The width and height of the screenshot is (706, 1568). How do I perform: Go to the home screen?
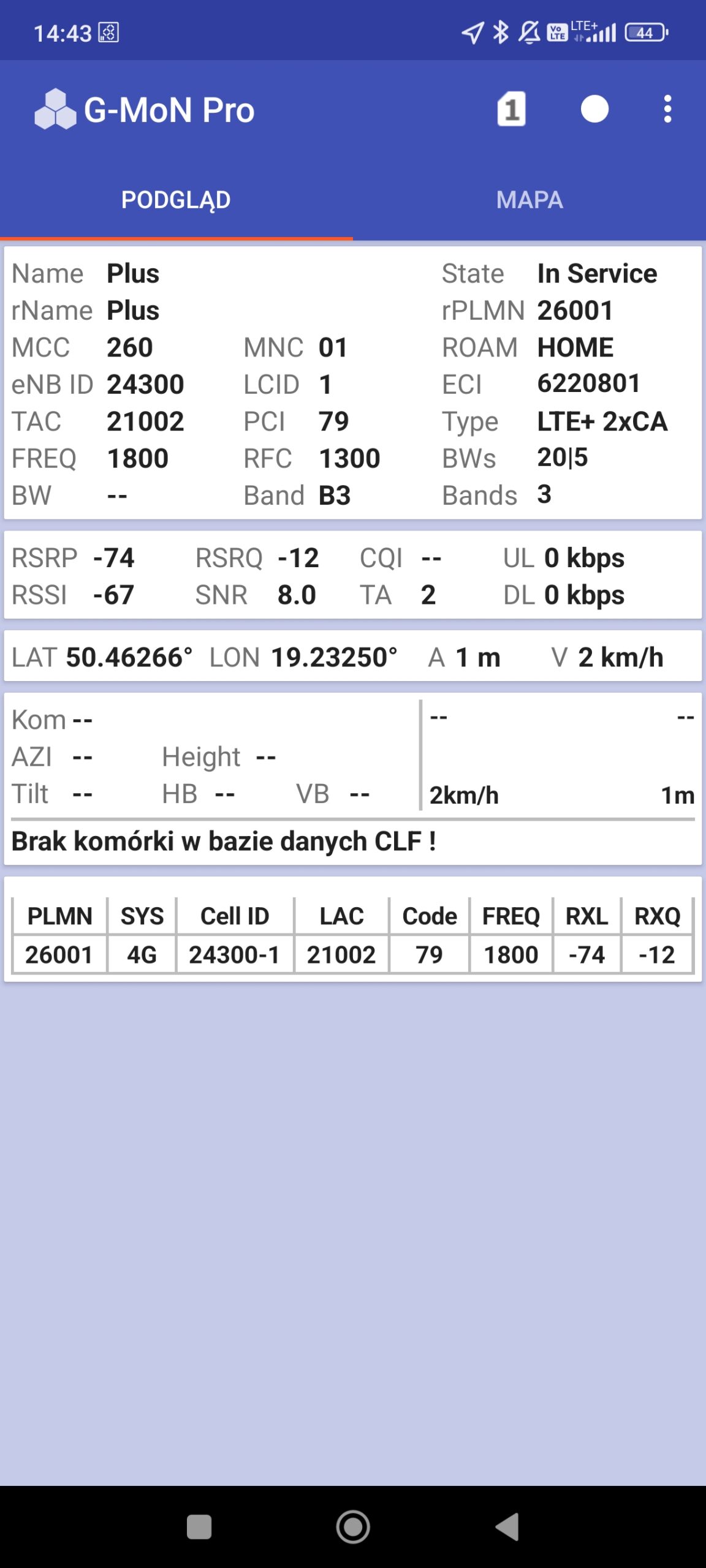[353, 1527]
